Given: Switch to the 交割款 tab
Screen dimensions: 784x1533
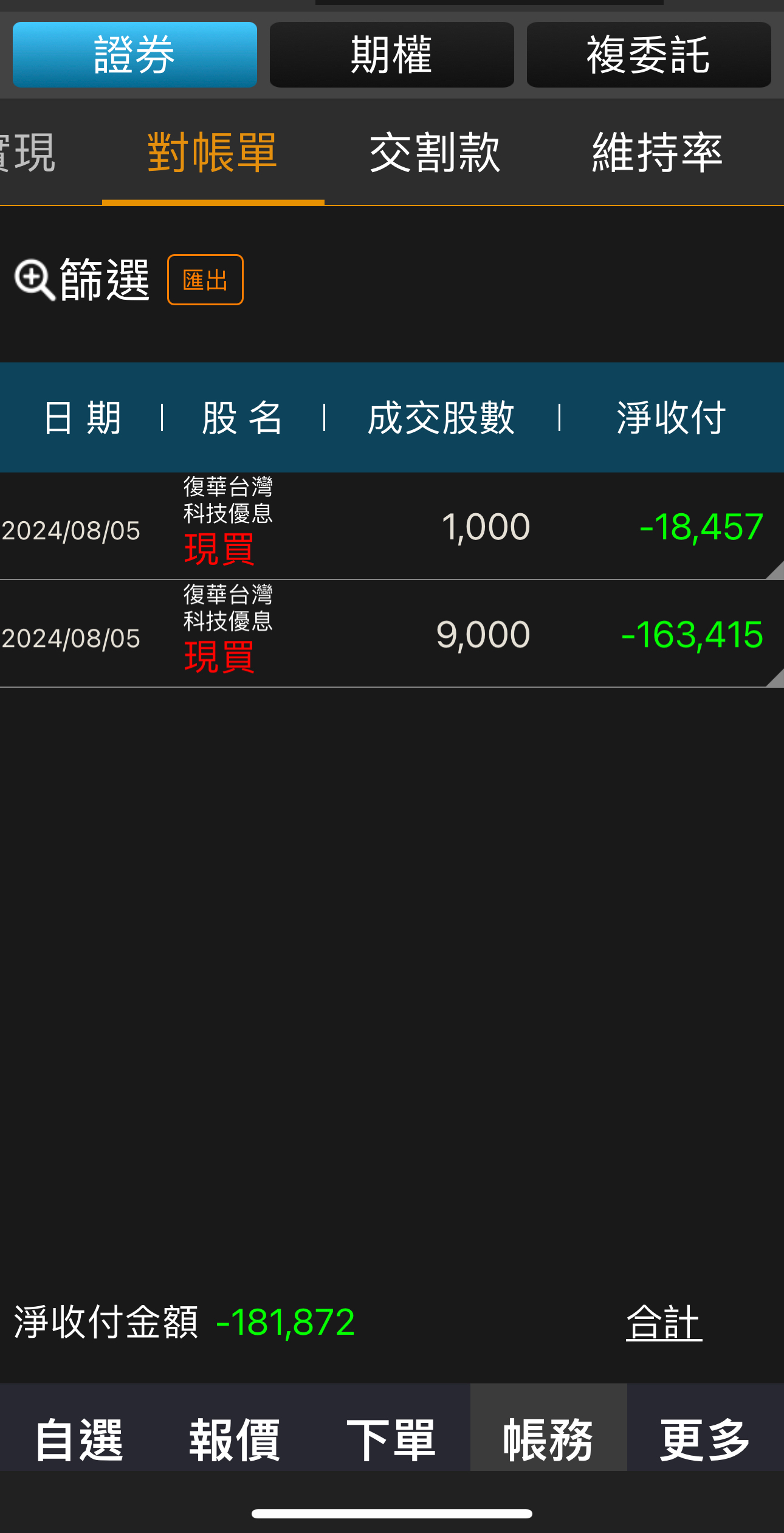Looking at the screenshot, I should (435, 153).
